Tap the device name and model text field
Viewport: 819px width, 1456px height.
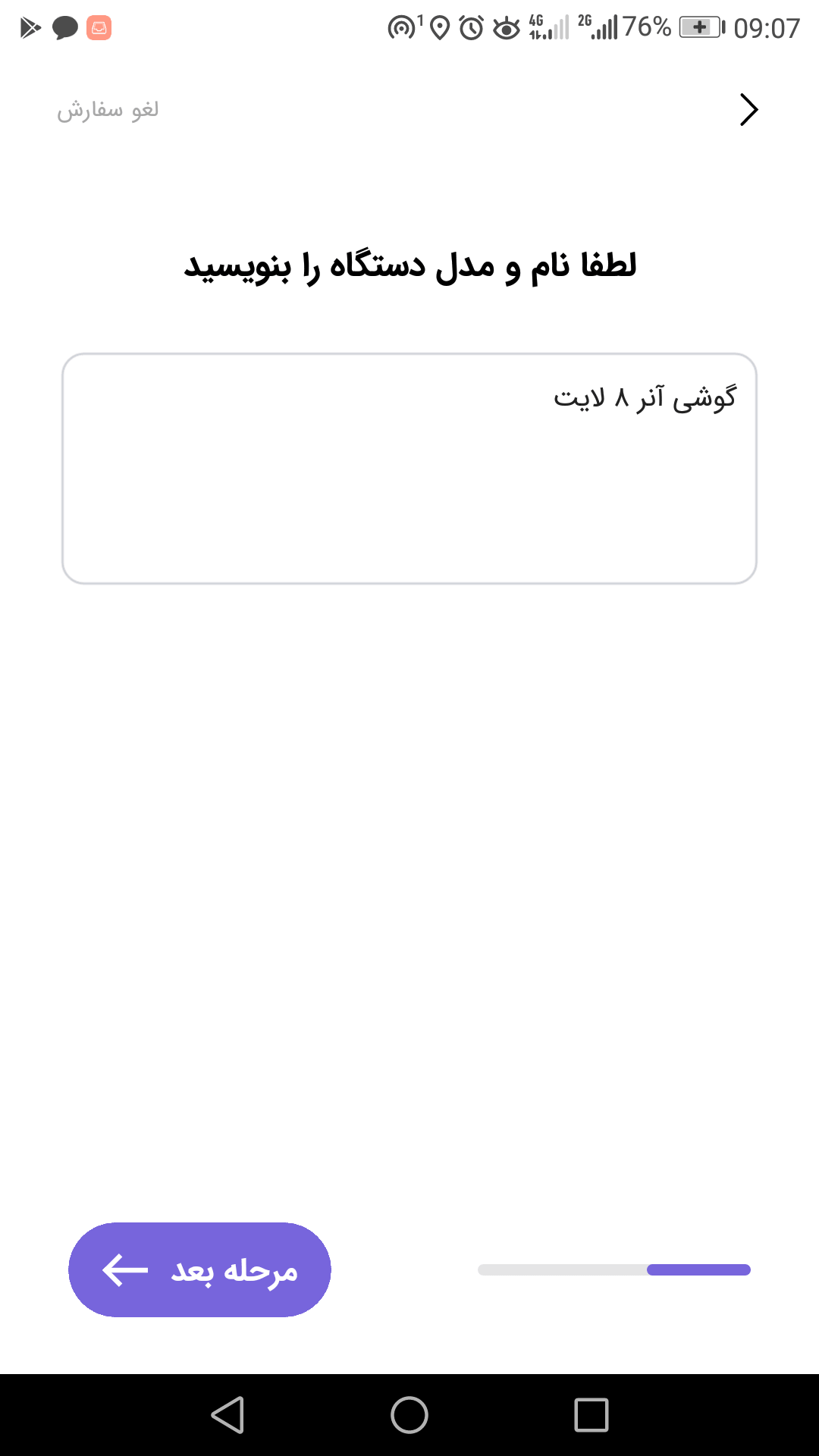point(409,469)
